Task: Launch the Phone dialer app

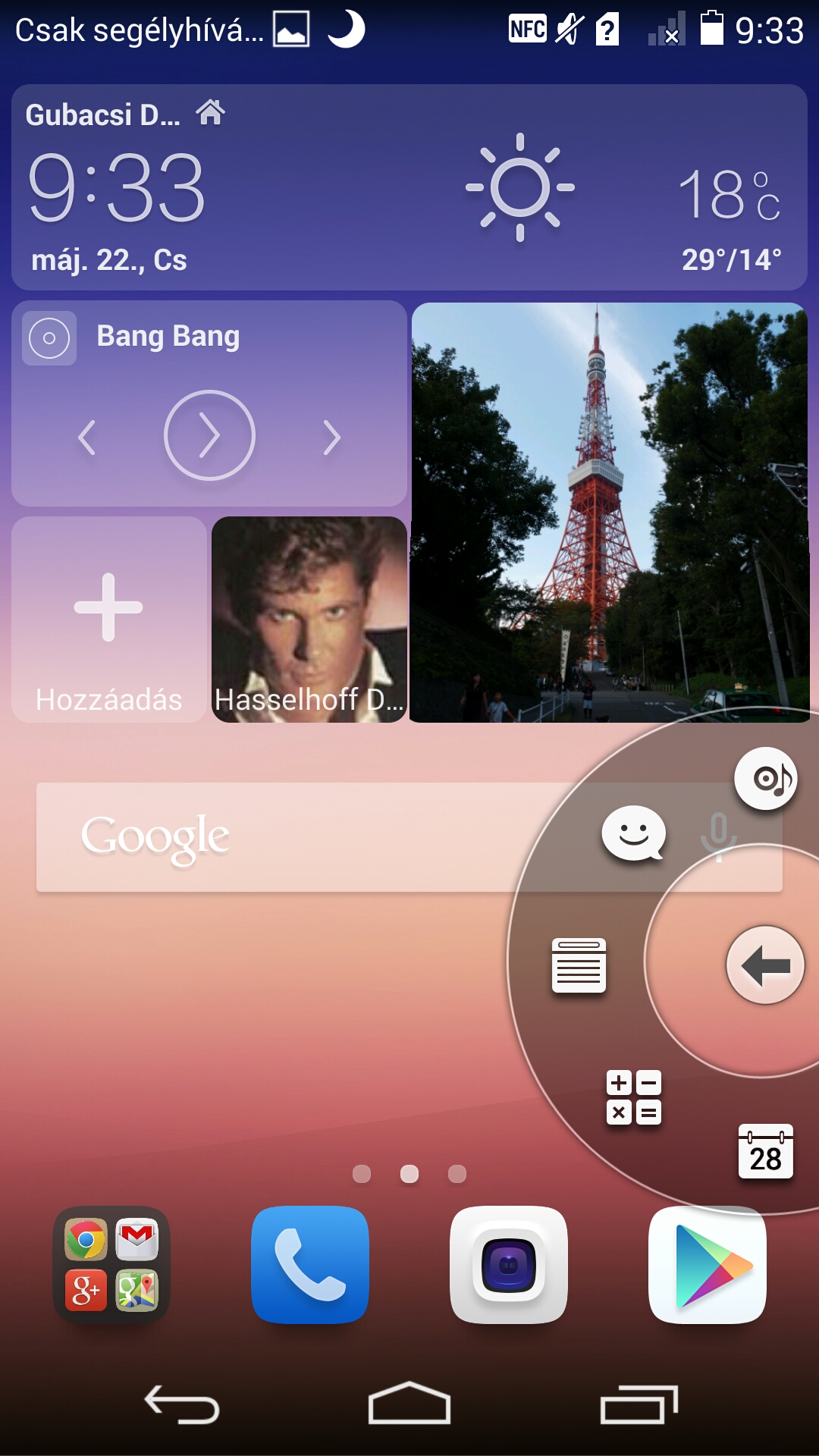Action: click(310, 1265)
